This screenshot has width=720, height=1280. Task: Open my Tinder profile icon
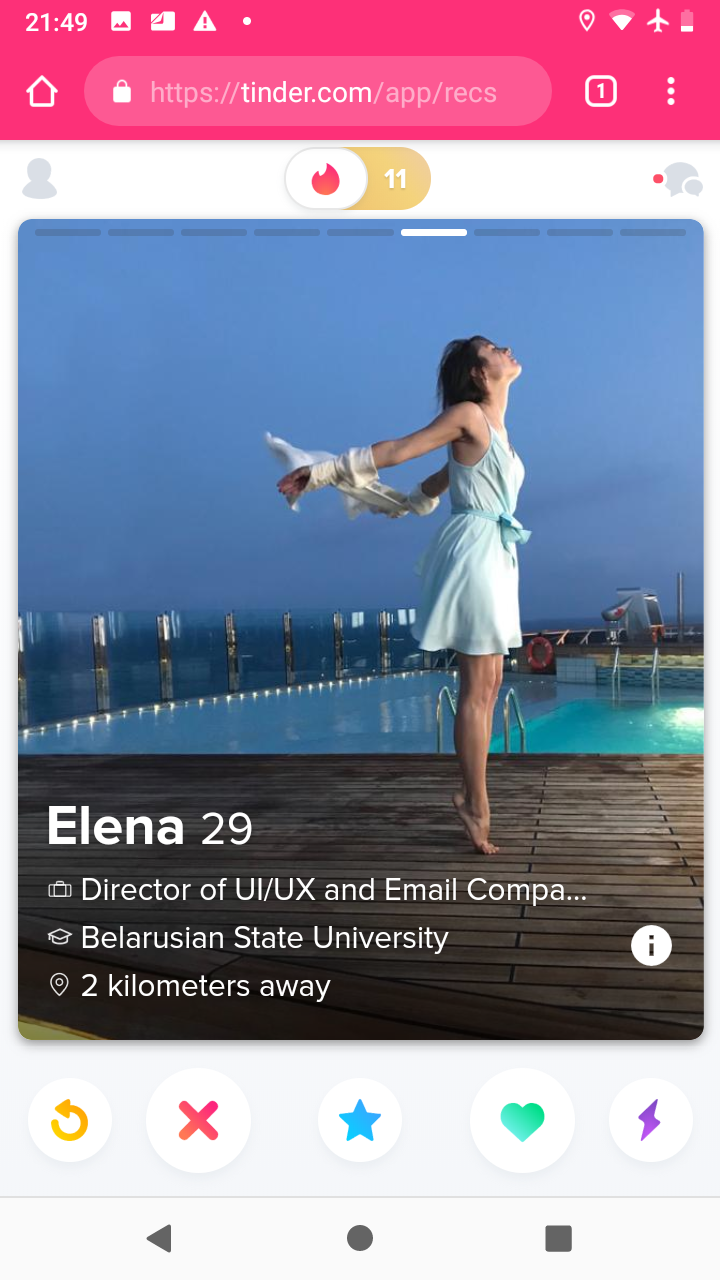click(x=40, y=178)
